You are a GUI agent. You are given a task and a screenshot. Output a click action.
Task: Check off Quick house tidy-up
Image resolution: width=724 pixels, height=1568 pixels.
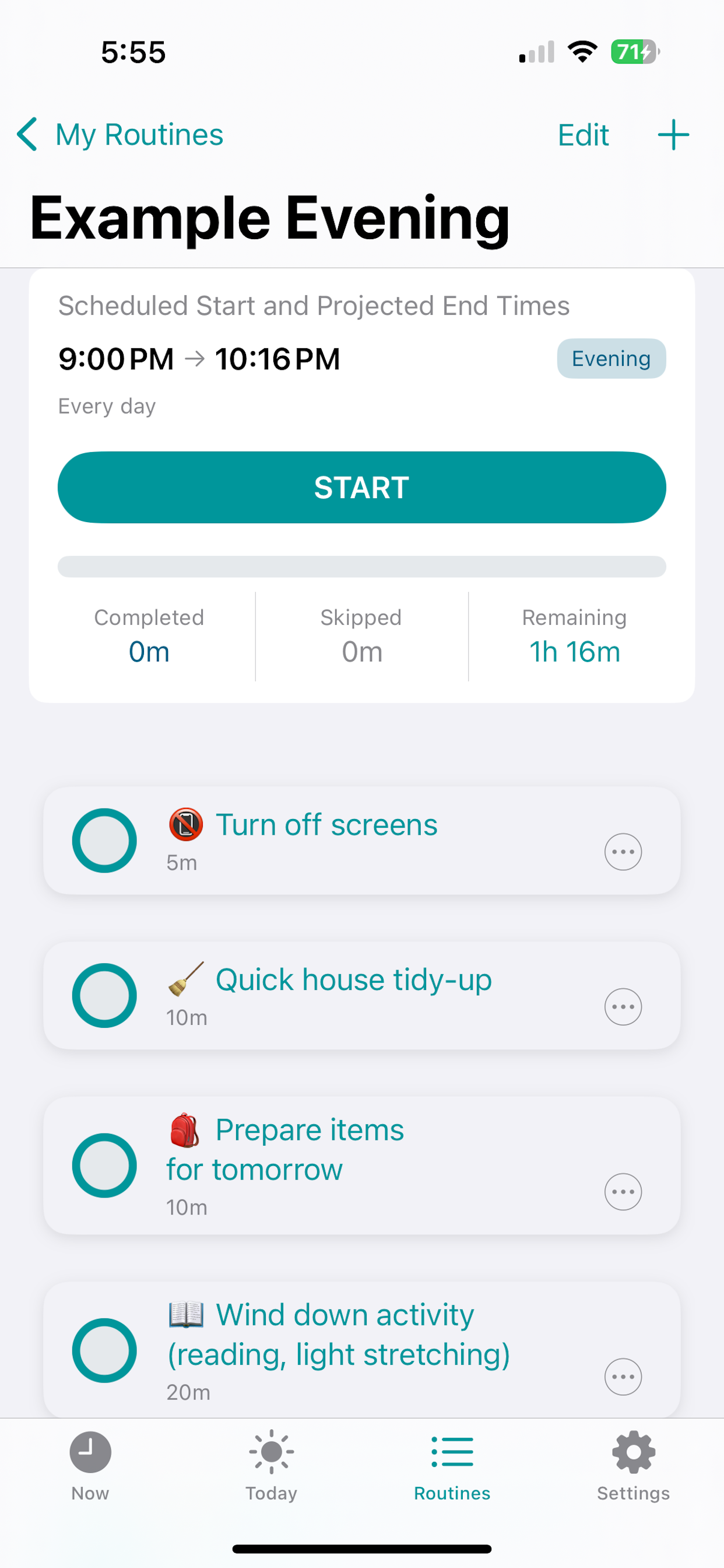pos(105,996)
